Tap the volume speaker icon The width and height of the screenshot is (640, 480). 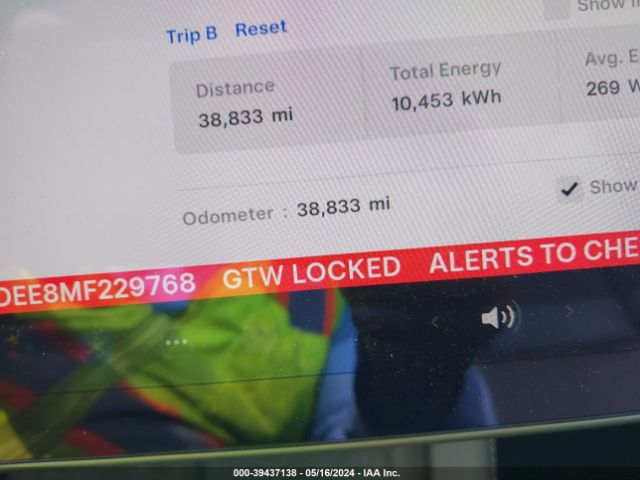(x=497, y=318)
